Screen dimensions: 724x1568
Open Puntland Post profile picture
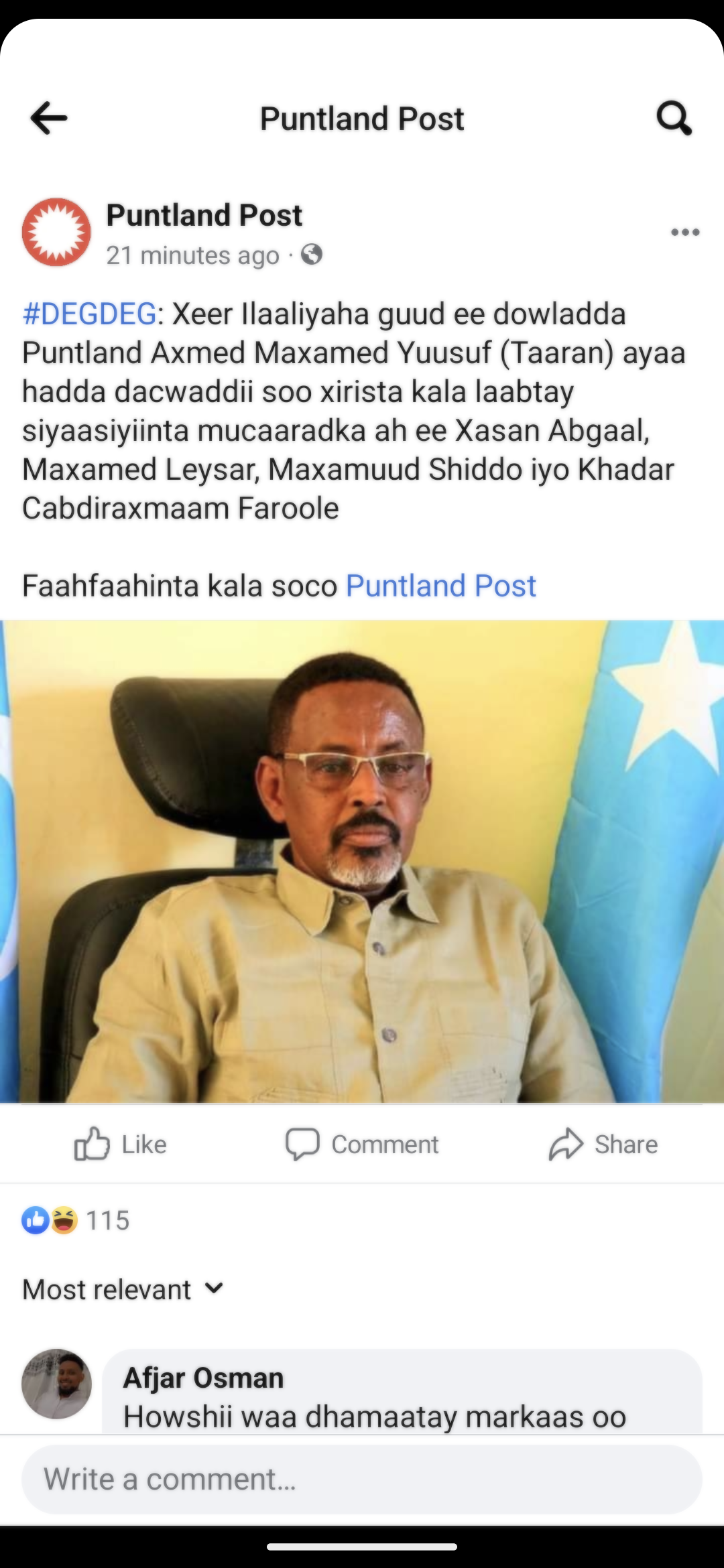click(x=56, y=233)
